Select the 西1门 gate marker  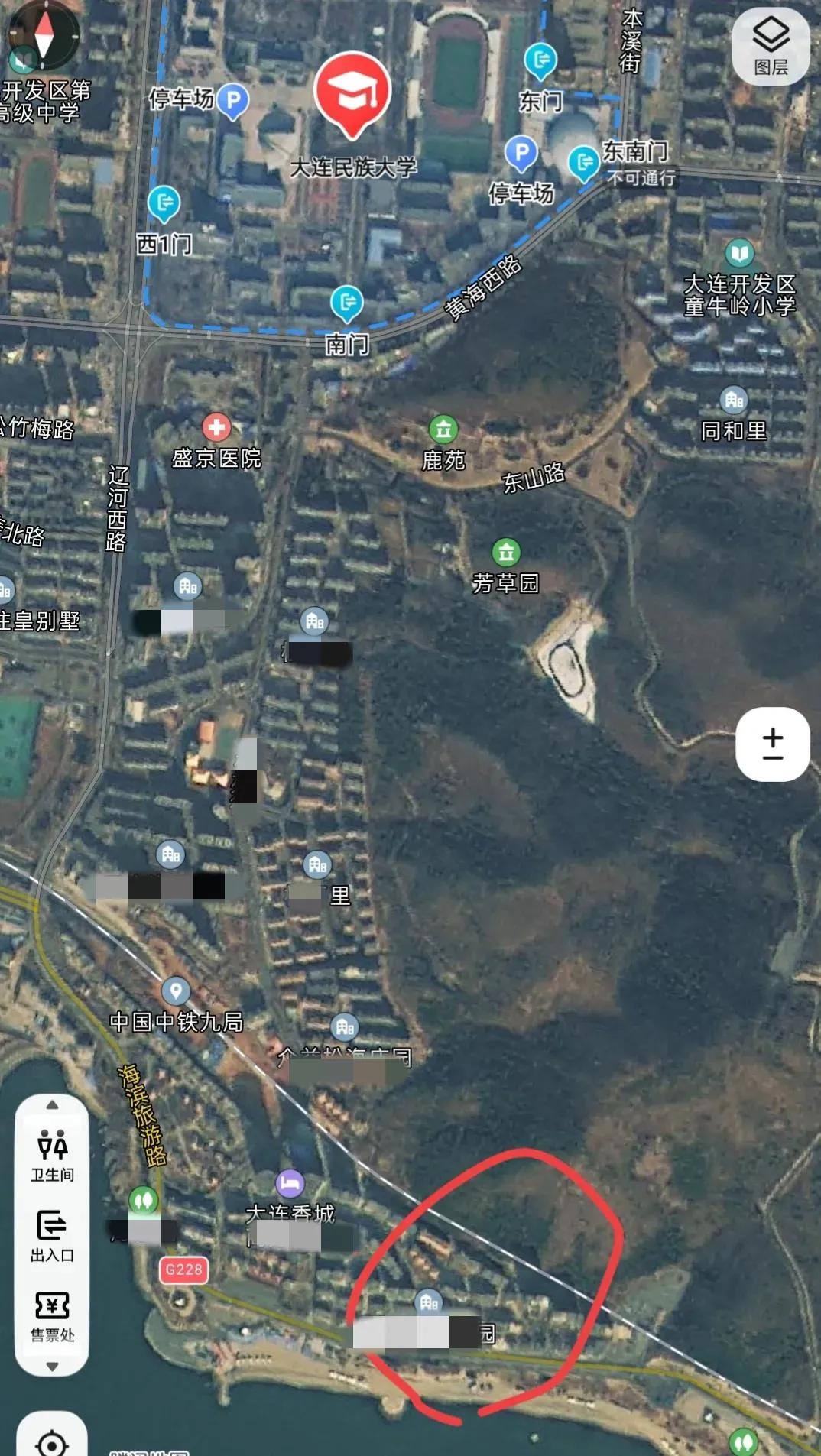tap(164, 203)
